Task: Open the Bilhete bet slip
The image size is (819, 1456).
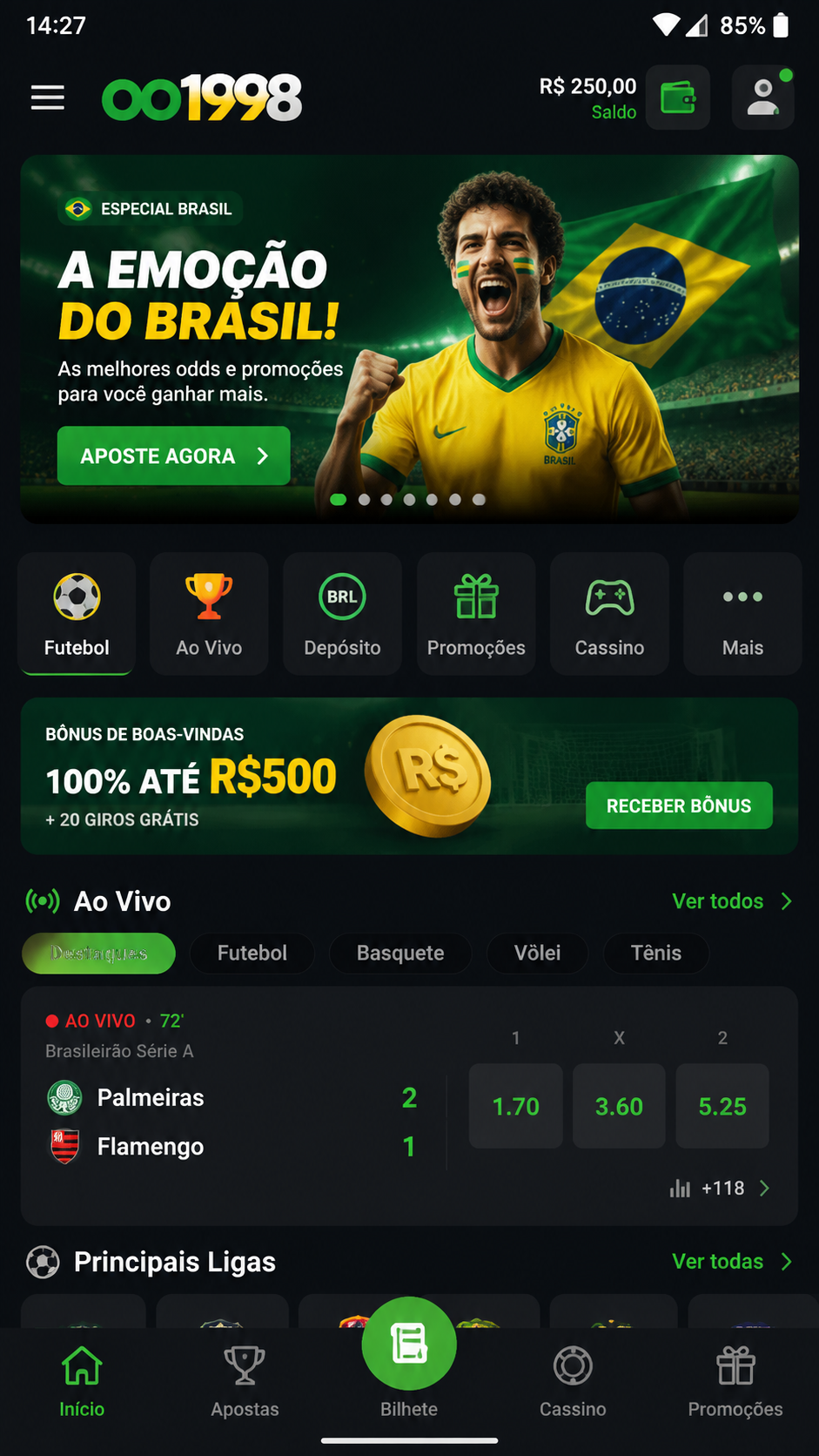Action: (409, 1358)
